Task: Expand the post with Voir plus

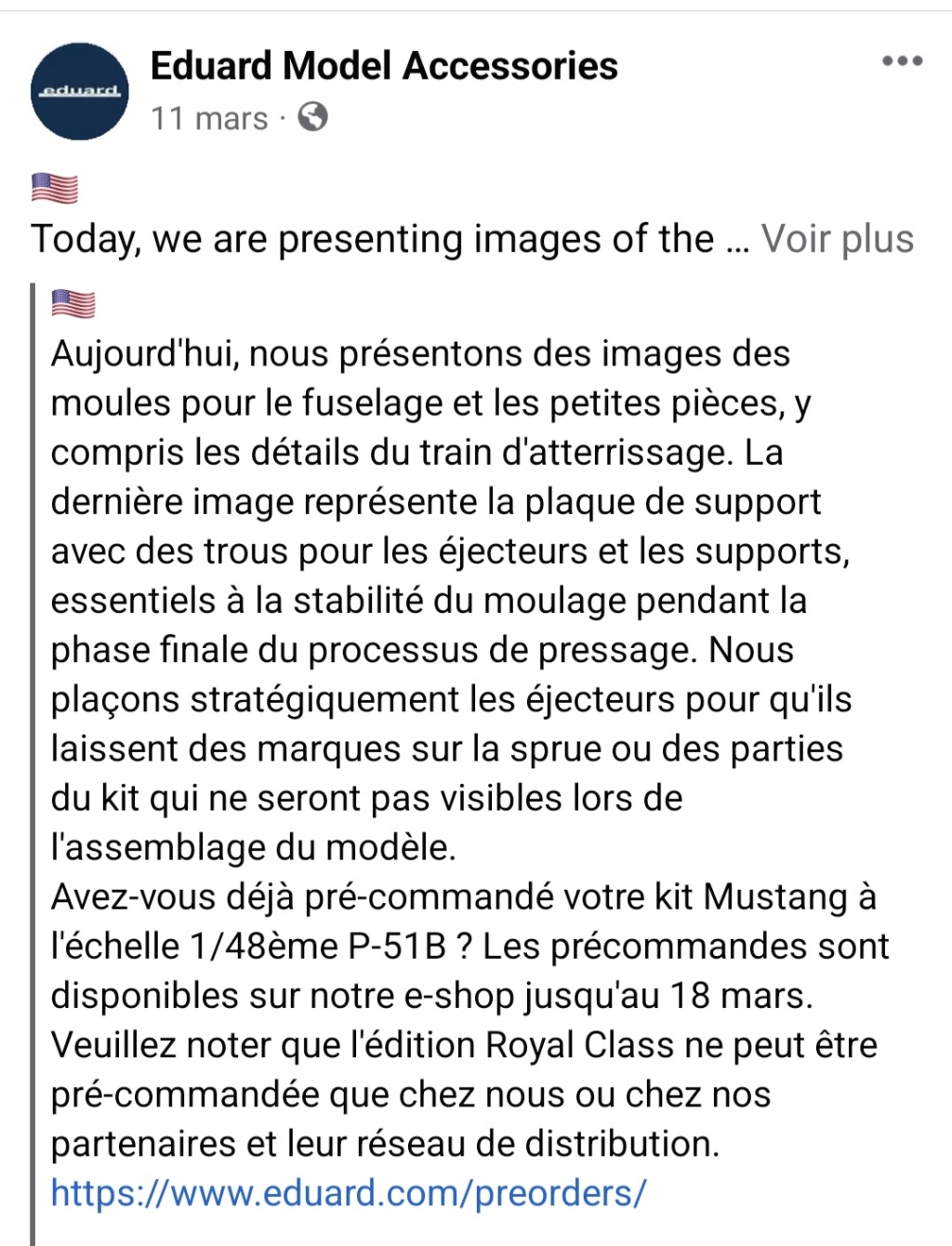Action: pyautogui.click(x=837, y=239)
